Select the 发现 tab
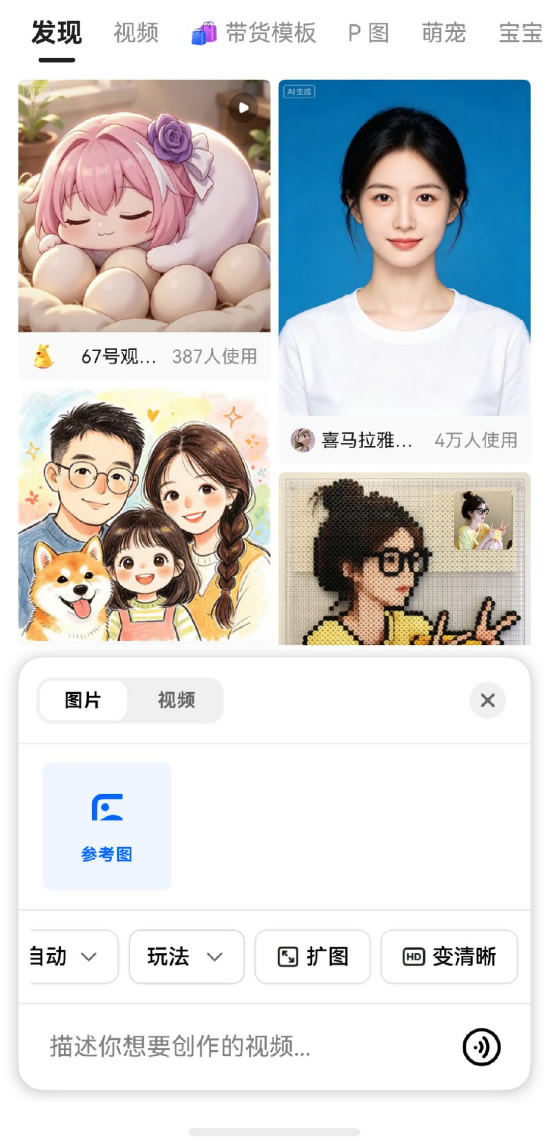 click(56, 33)
